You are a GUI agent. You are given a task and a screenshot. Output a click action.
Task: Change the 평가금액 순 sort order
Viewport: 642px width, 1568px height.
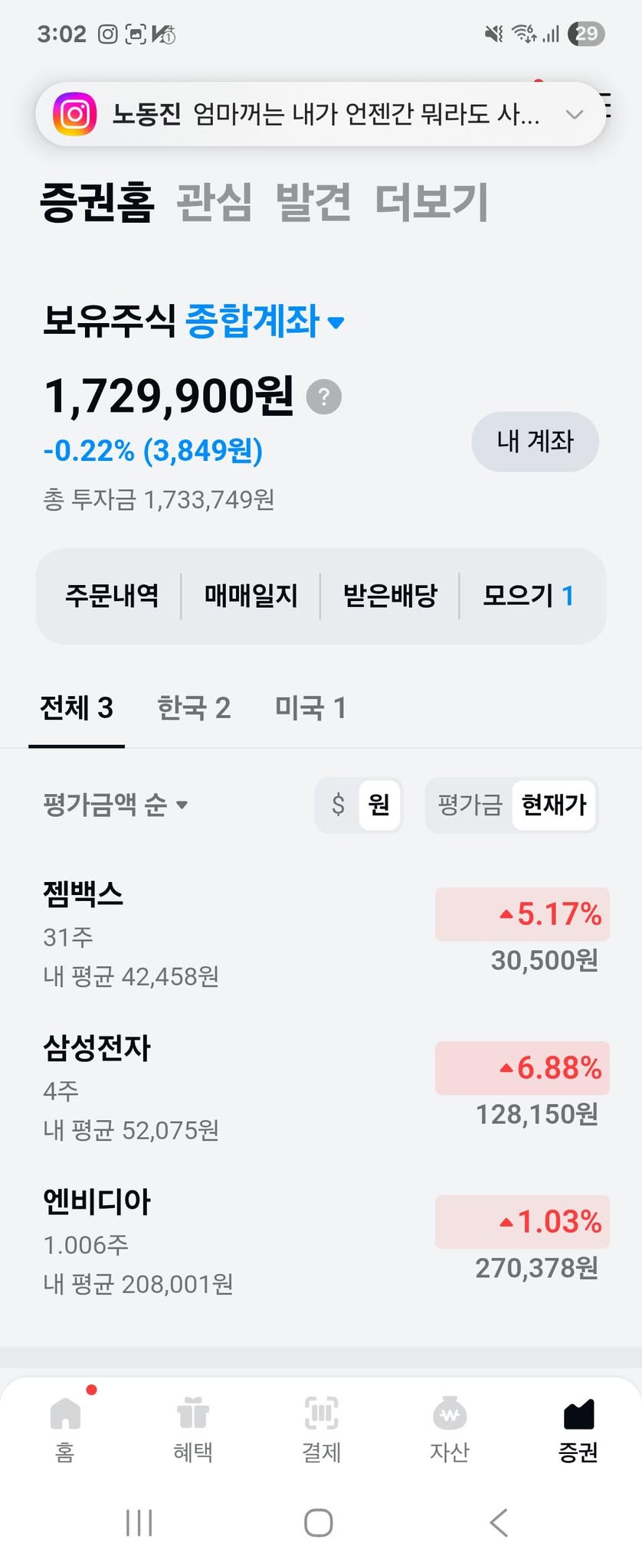pos(115,805)
